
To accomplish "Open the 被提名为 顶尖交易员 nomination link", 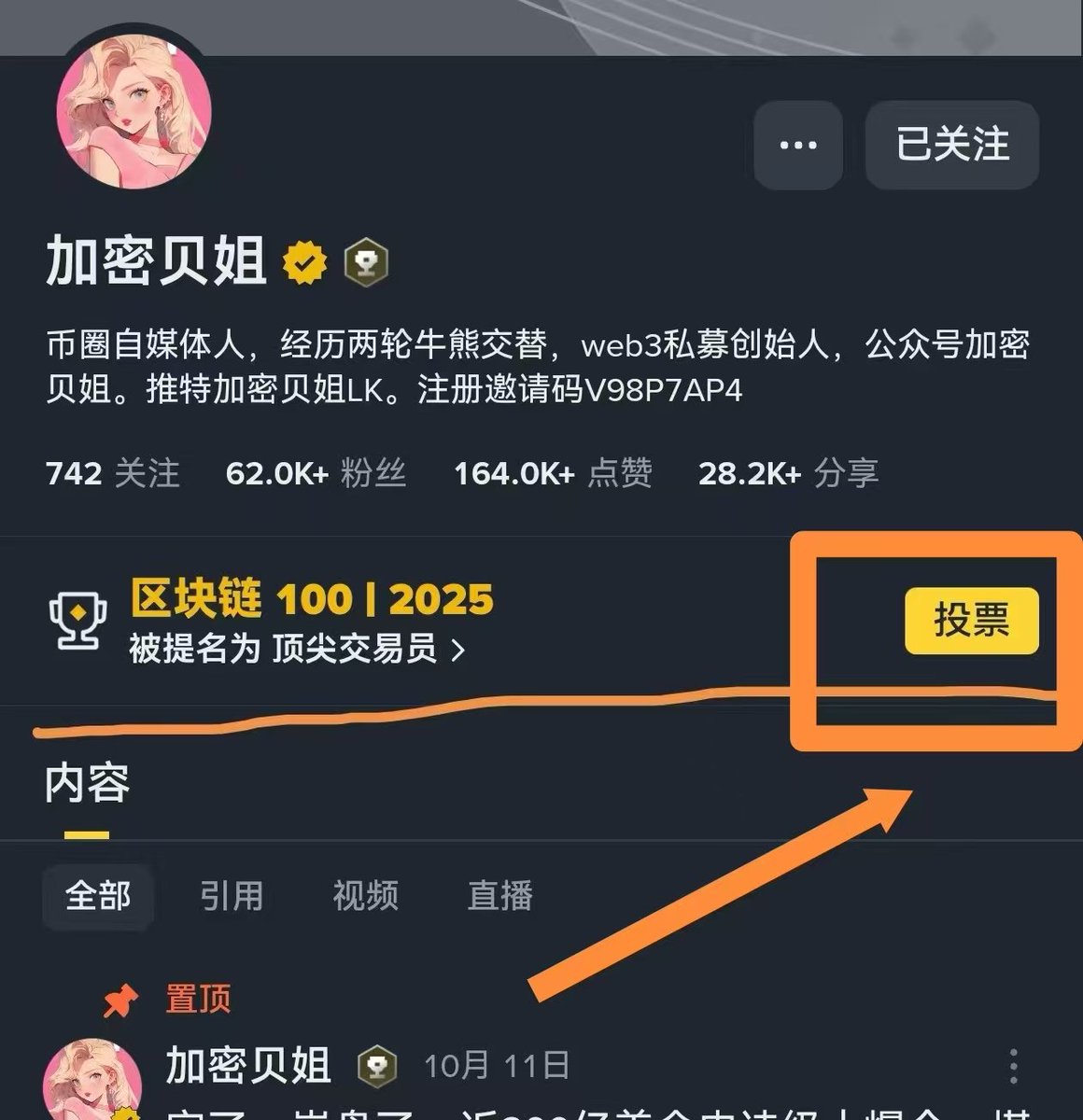I will pos(297,648).
